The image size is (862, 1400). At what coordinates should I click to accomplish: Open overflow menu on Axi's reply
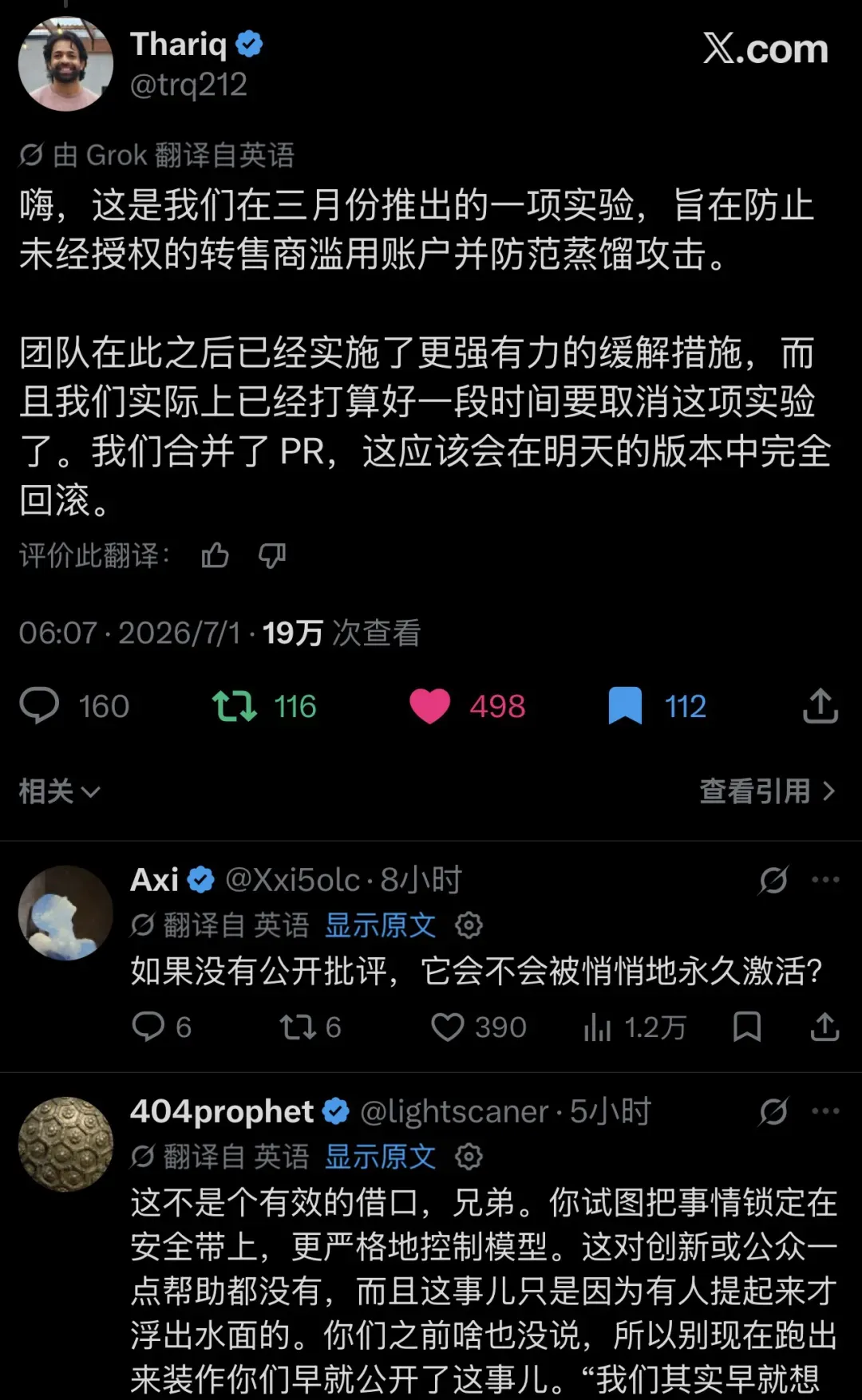(825, 880)
